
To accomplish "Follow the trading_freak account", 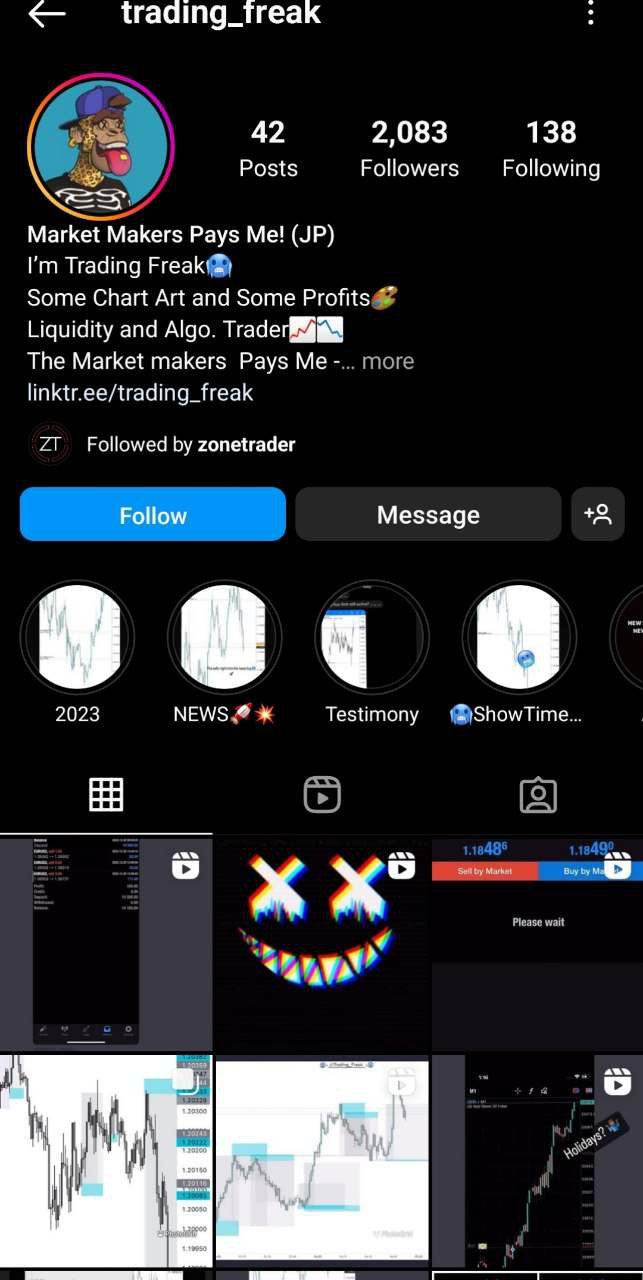I will [153, 515].
